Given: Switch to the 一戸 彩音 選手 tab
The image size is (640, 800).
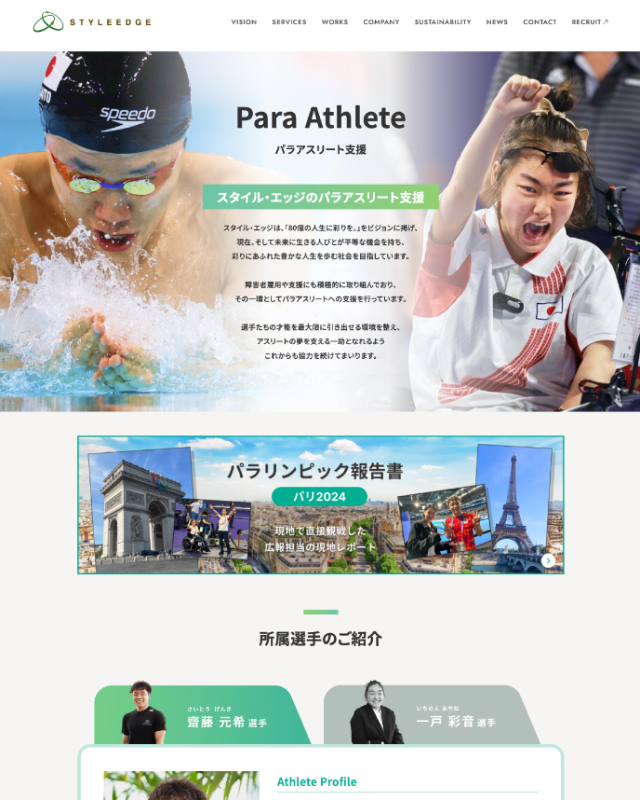Looking at the screenshot, I should 430,716.
